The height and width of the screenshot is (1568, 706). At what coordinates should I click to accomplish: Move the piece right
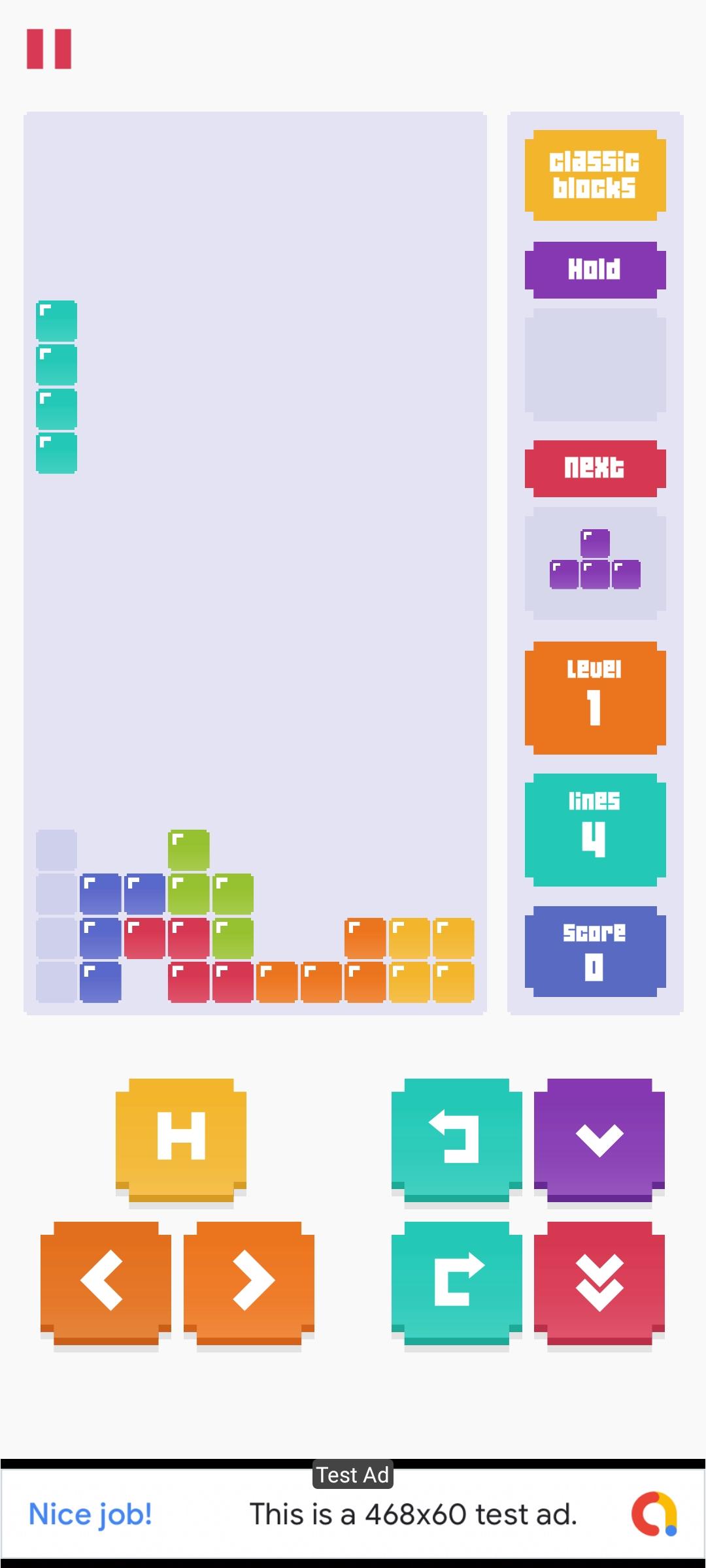[249, 1282]
